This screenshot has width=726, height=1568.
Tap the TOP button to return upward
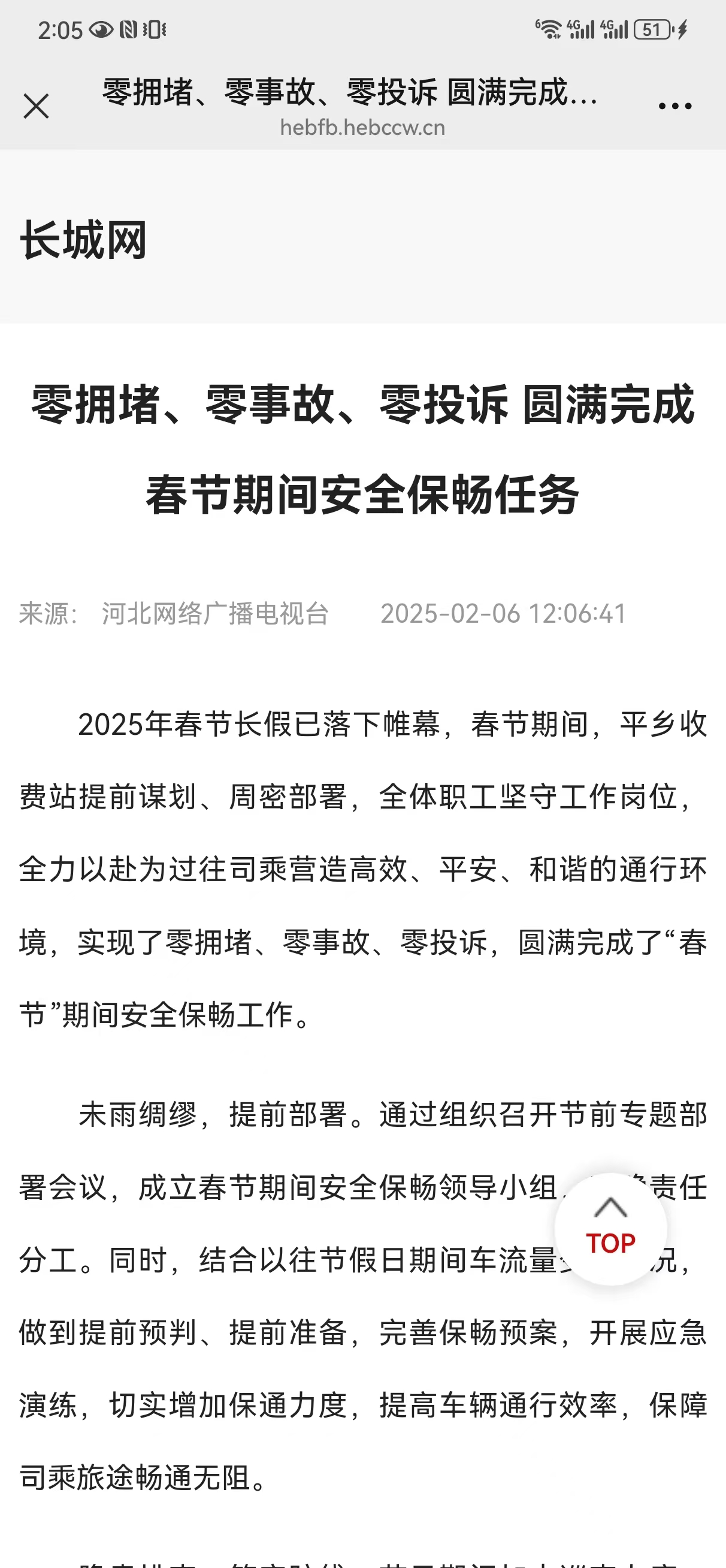(610, 1229)
